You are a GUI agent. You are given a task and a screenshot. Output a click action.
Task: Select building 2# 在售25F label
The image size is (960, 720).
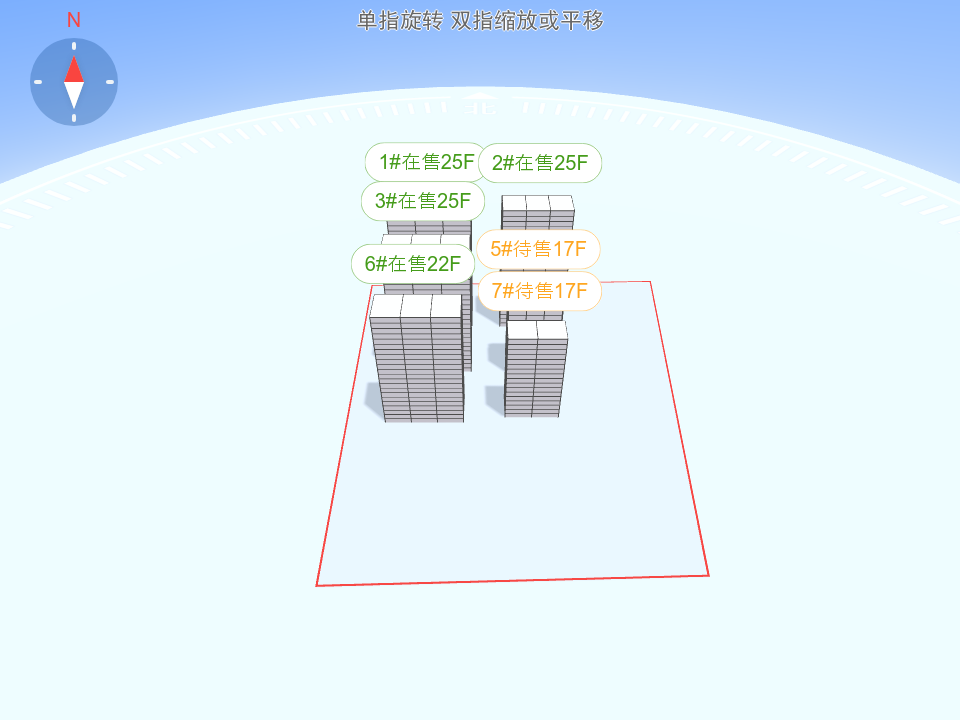pyautogui.click(x=540, y=163)
